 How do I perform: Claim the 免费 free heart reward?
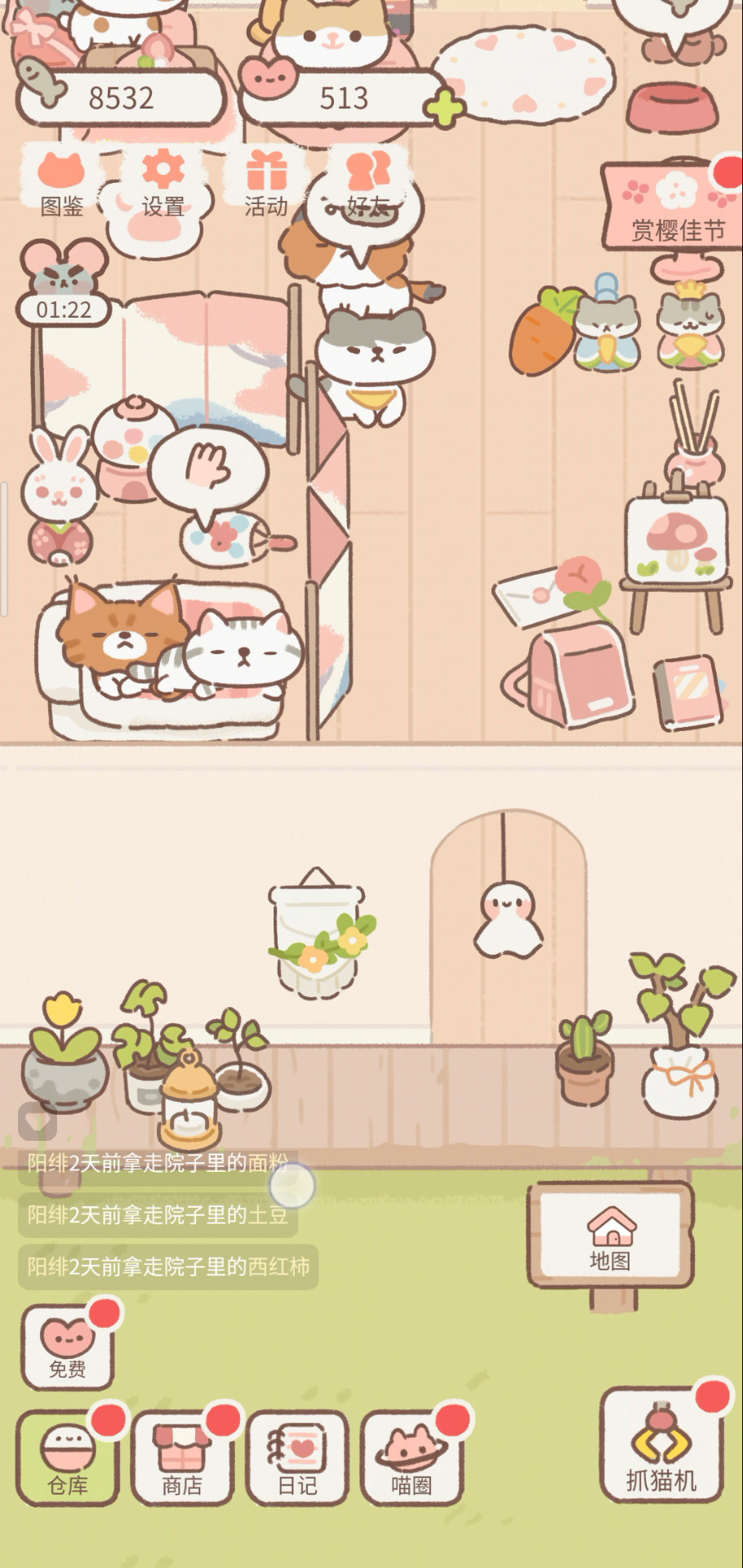tap(67, 1347)
